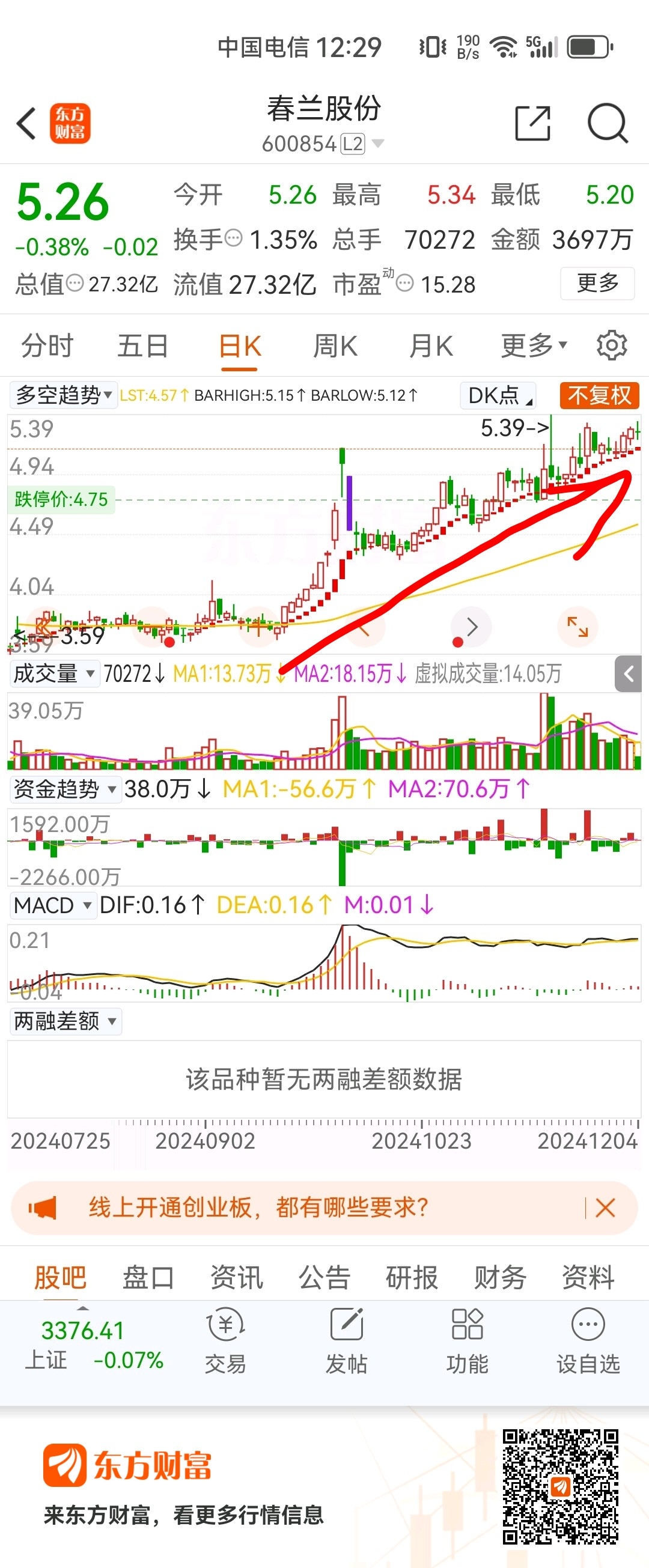Toggle the 不复权 adjustment mode

point(599,396)
